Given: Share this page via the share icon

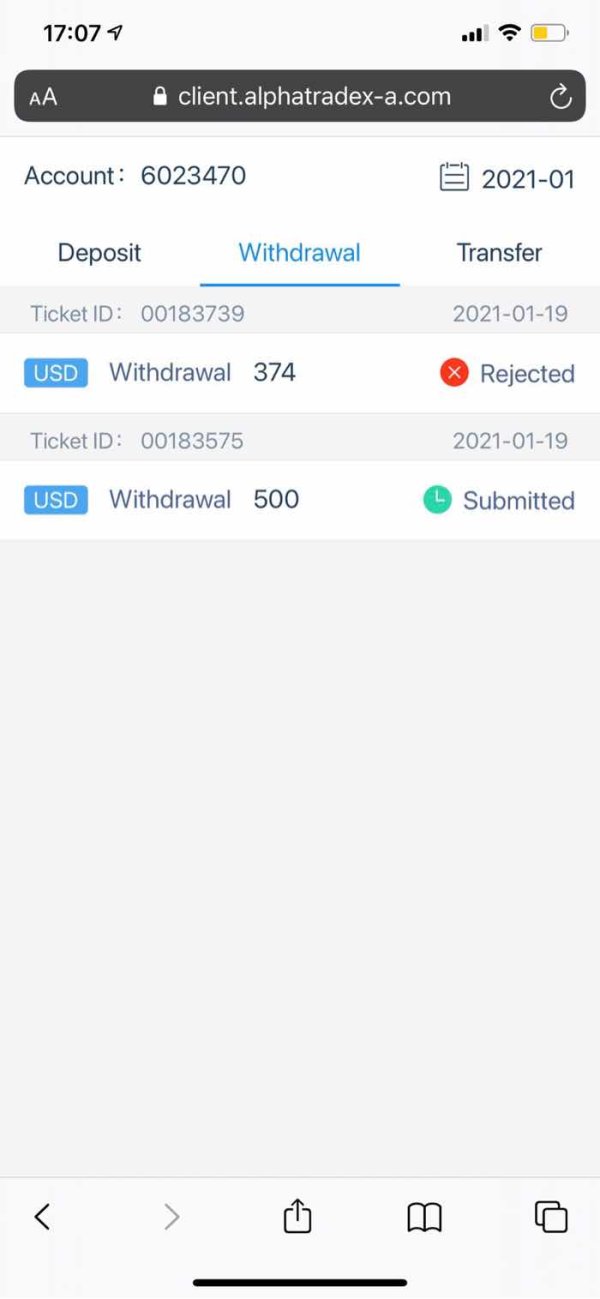Looking at the screenshot, I should pyautogui.click(x=297, y=1215).
